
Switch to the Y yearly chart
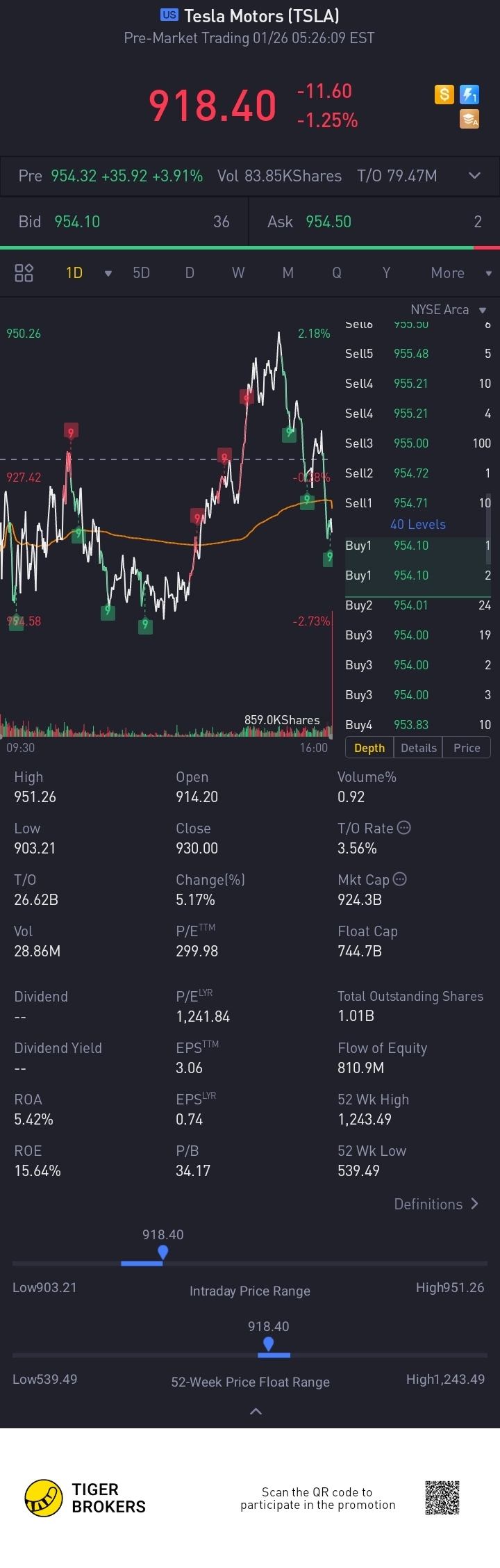[x=386, y=273]
